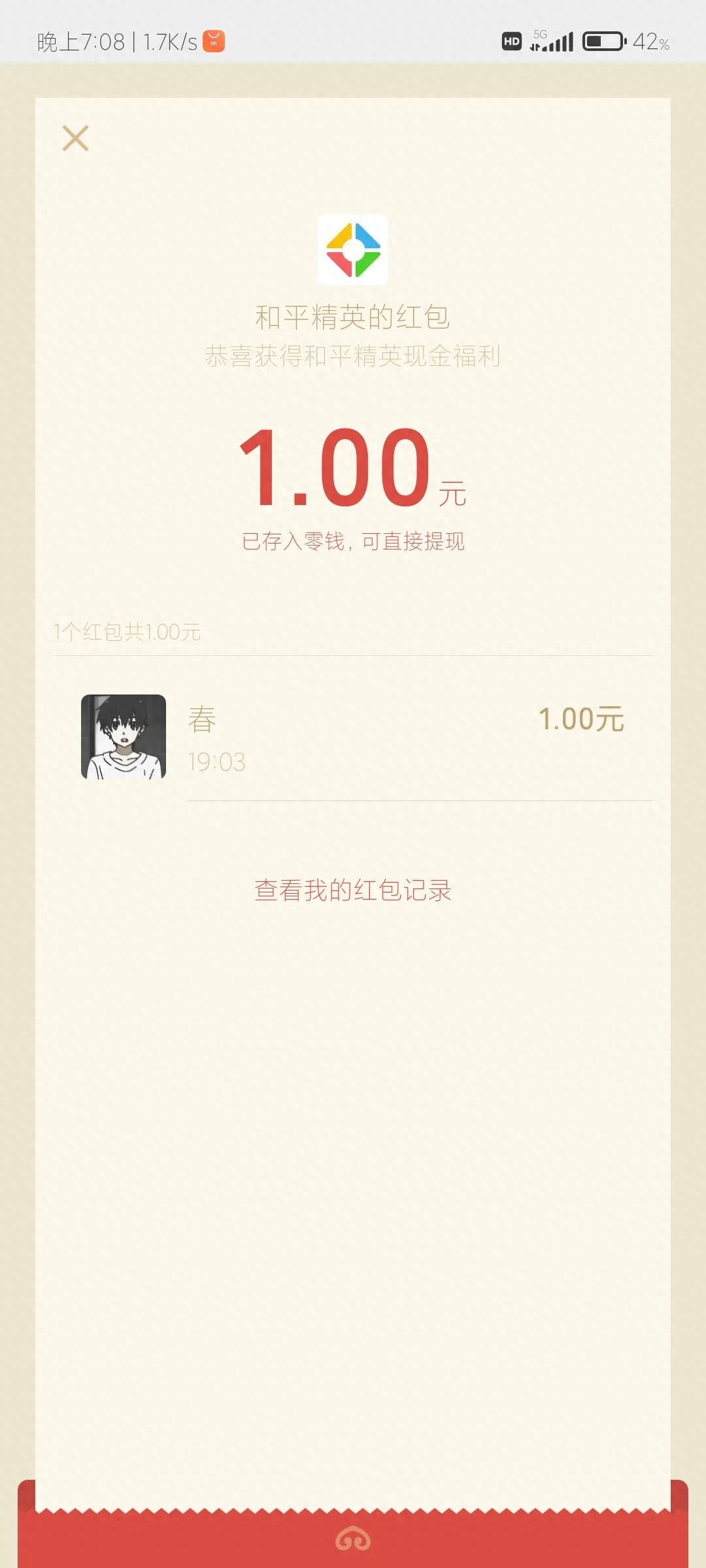This screenshot has width=706, height=1568.
Task: Click the HD indicator icon in status bar
Action: coord(511,41)
